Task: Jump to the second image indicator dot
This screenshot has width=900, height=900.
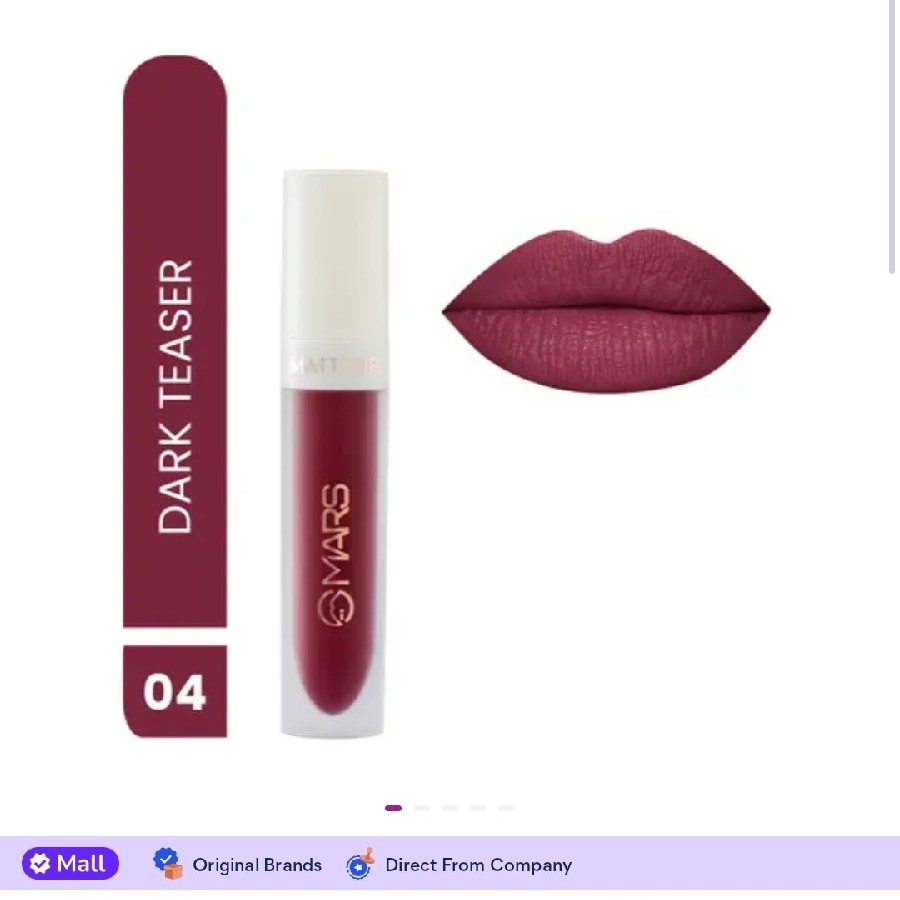Action: (422, 808)
